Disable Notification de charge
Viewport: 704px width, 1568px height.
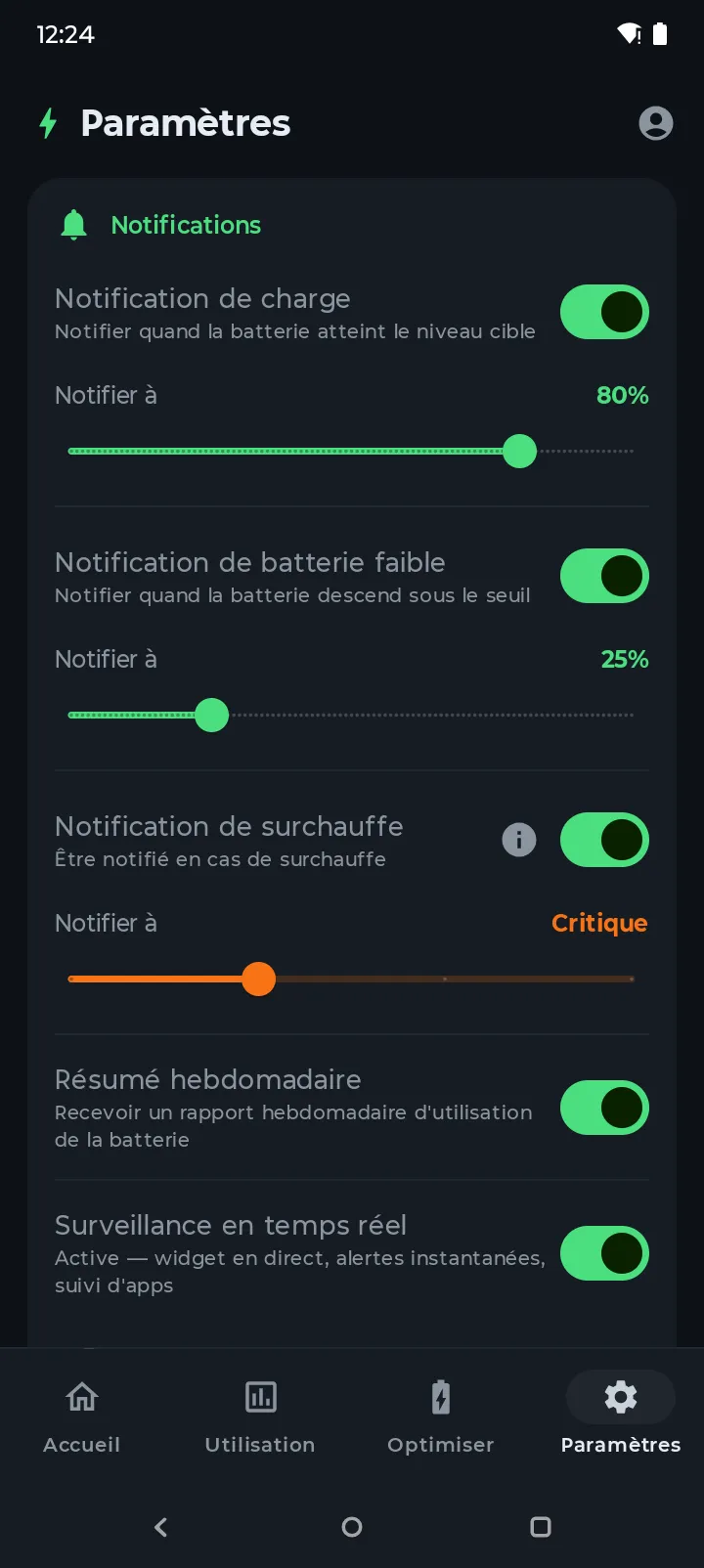point(604,312)
